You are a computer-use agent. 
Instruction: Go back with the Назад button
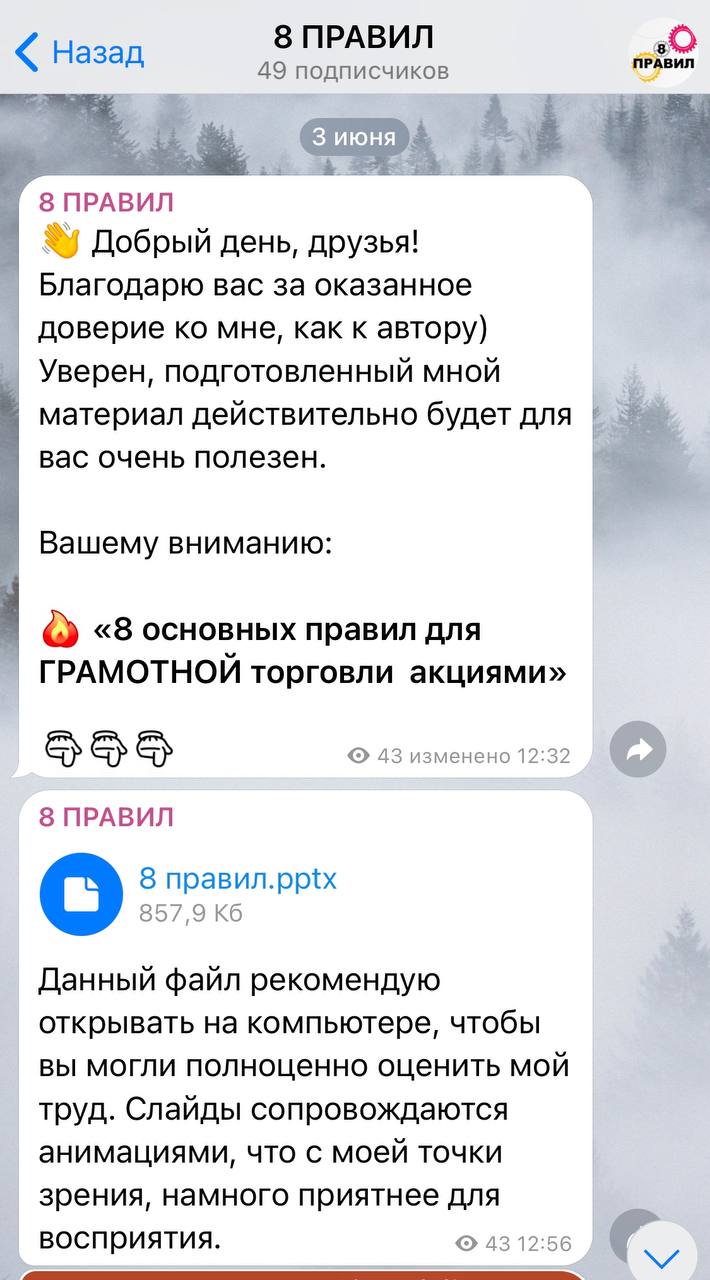80,52
